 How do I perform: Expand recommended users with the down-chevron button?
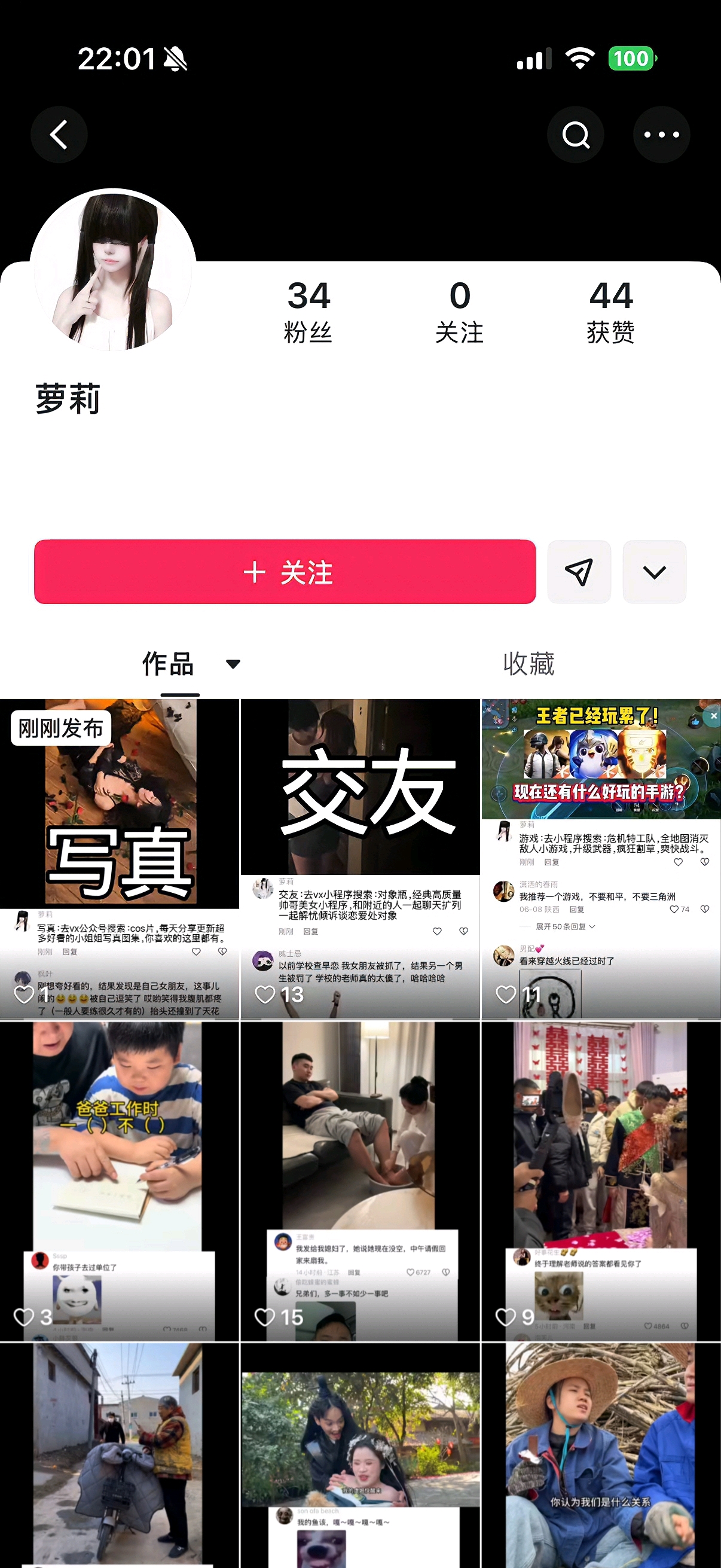point(655,572)
